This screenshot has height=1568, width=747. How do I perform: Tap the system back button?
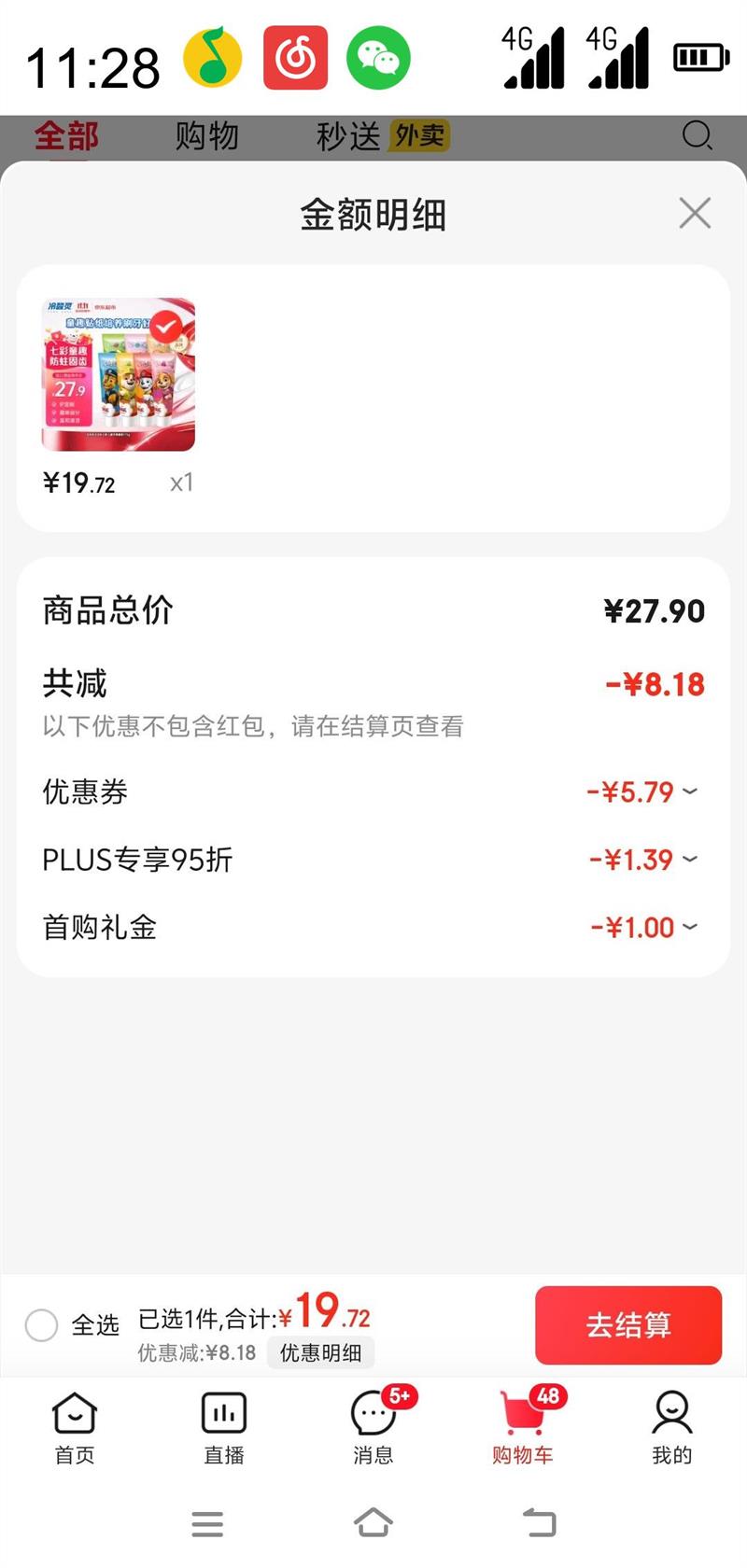point(539,1523)
